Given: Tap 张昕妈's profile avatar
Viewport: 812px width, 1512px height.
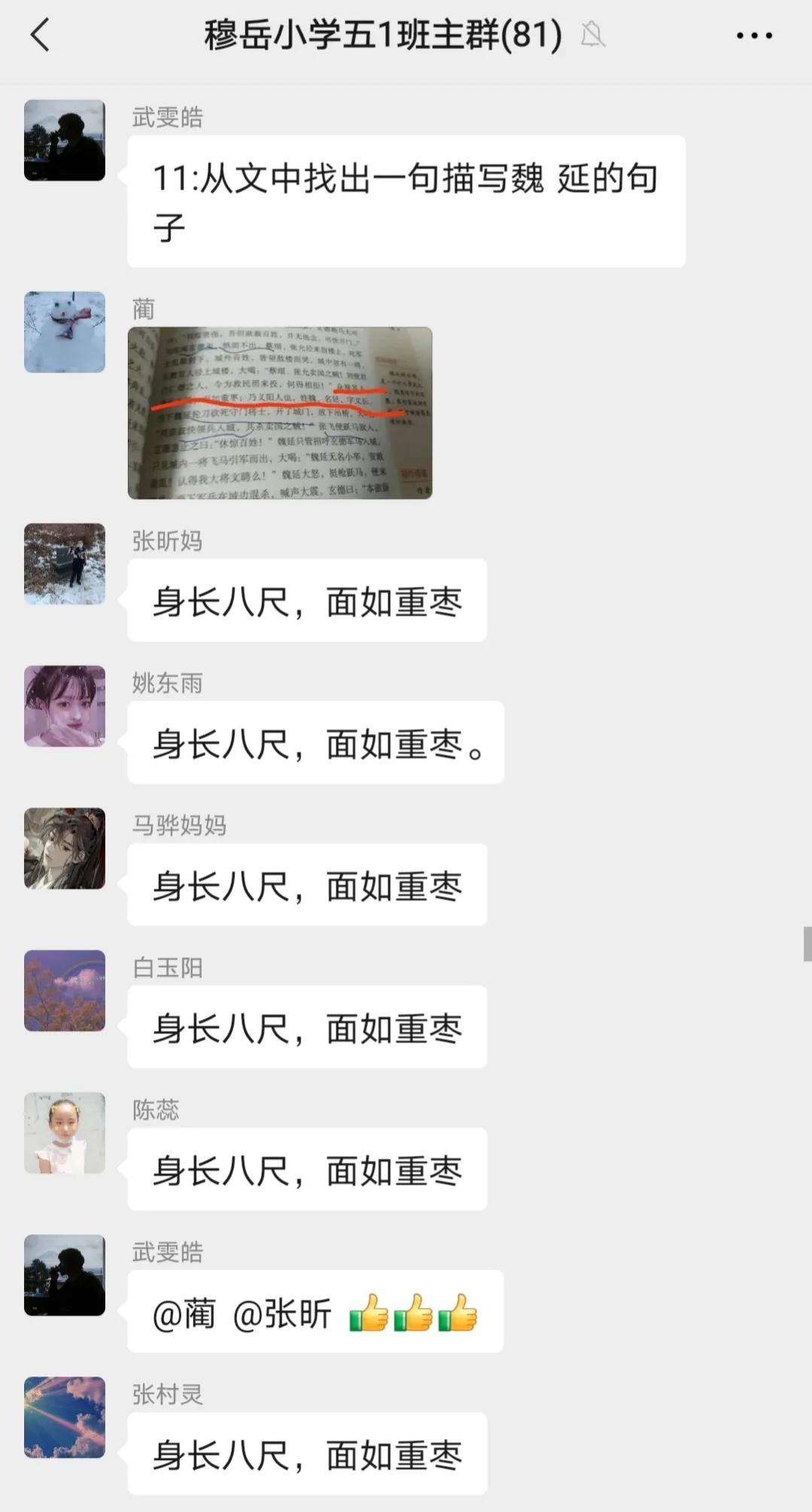Looking at the screenshot, I should [x=65, y=564].
